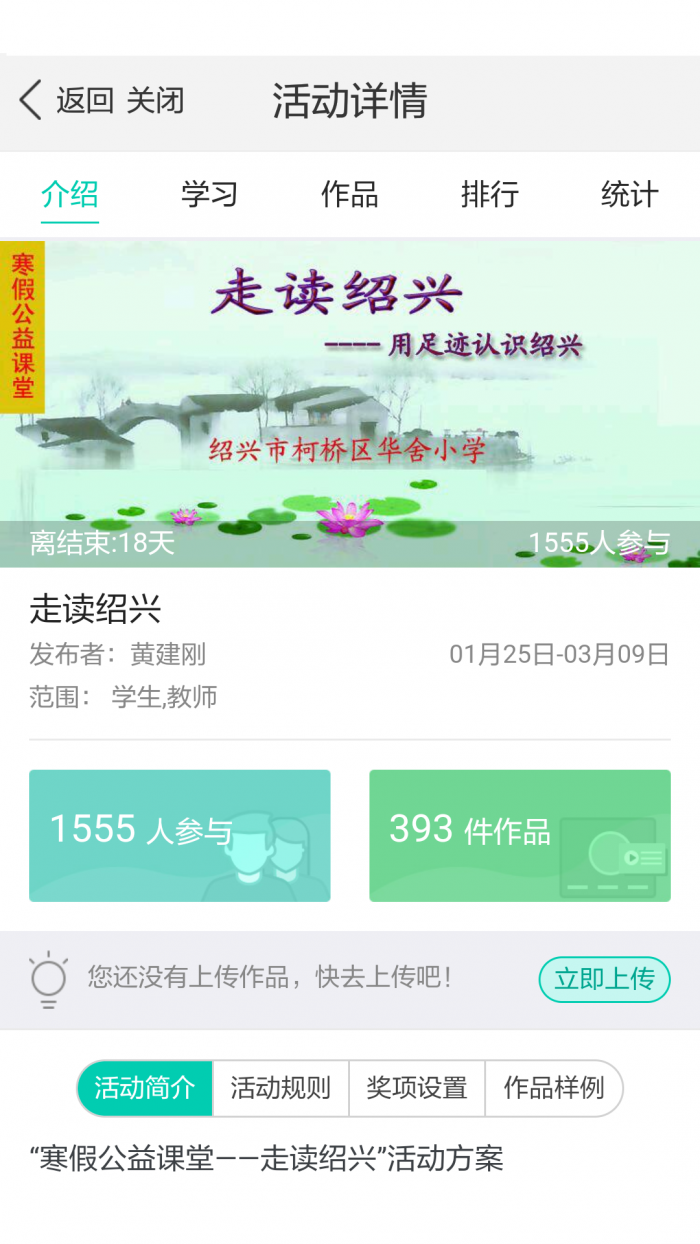View 作品样例 examples
Image resolution: width=700 pixels, height=1244 pixels.
pyautogui.click(x=553, y=1088)
